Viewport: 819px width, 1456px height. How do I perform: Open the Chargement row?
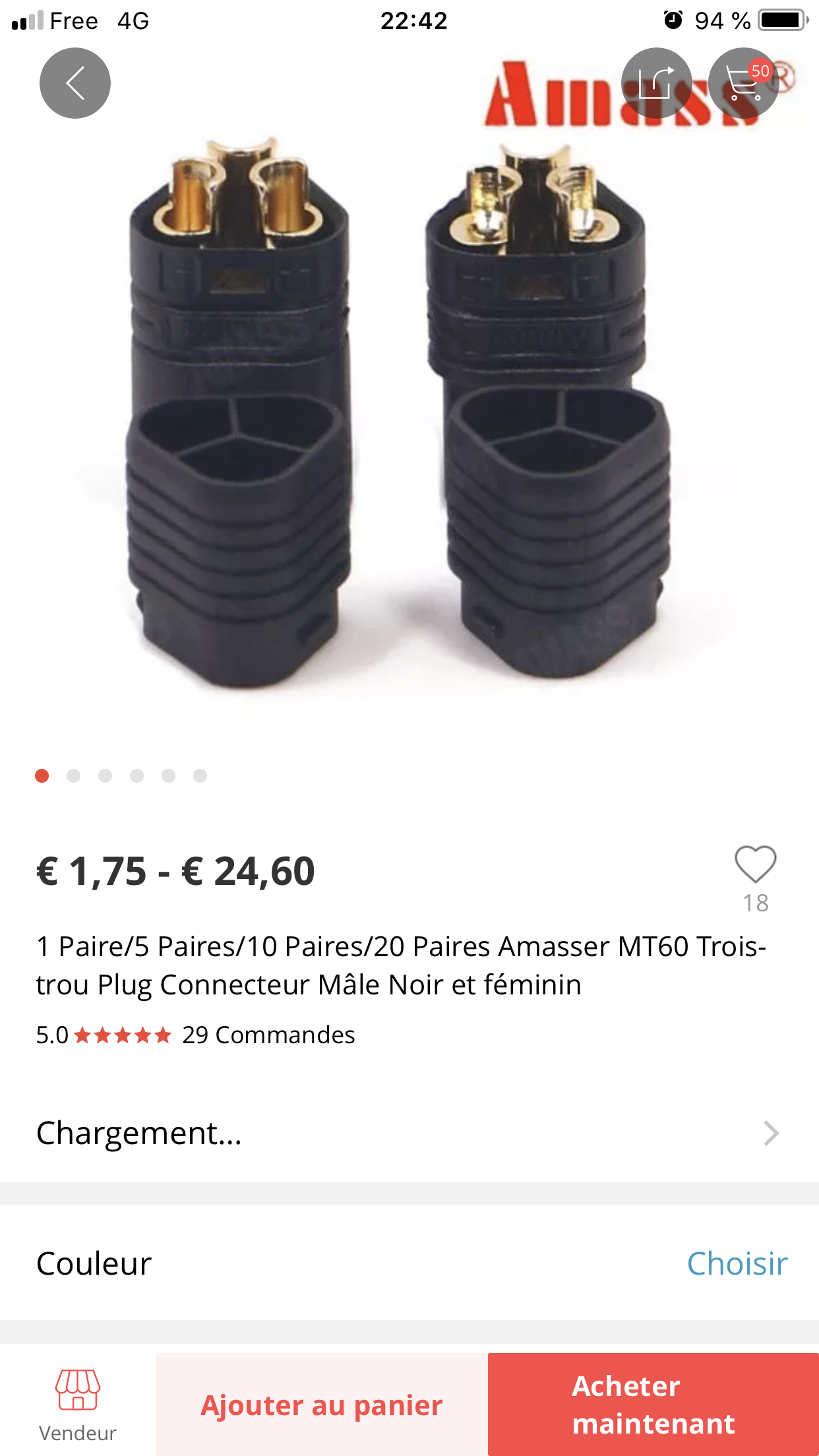click(409, 1134)
